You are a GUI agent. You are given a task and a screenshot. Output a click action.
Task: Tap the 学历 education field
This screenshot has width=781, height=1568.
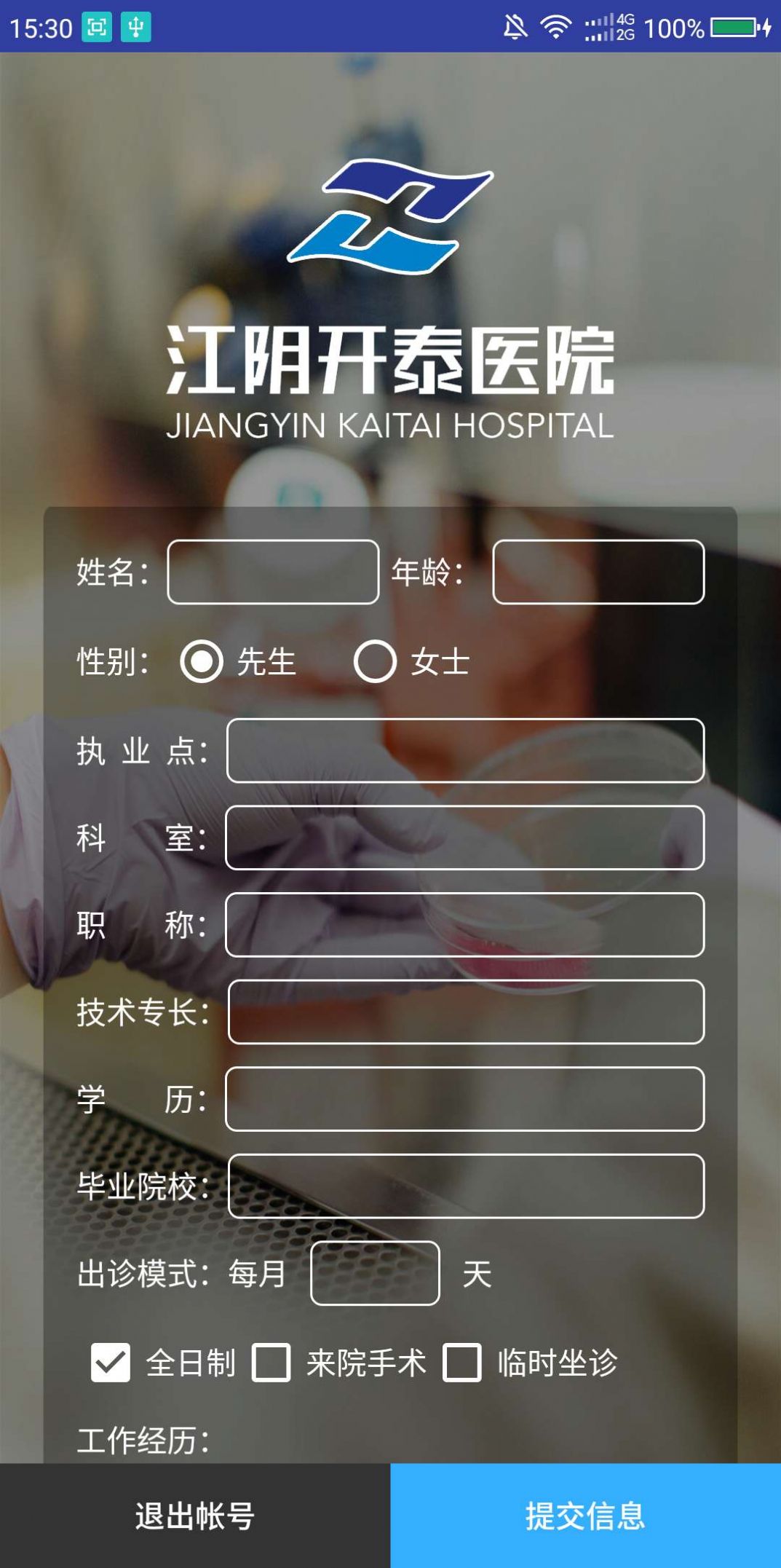pyautogui.click(x=465, y=1098)
